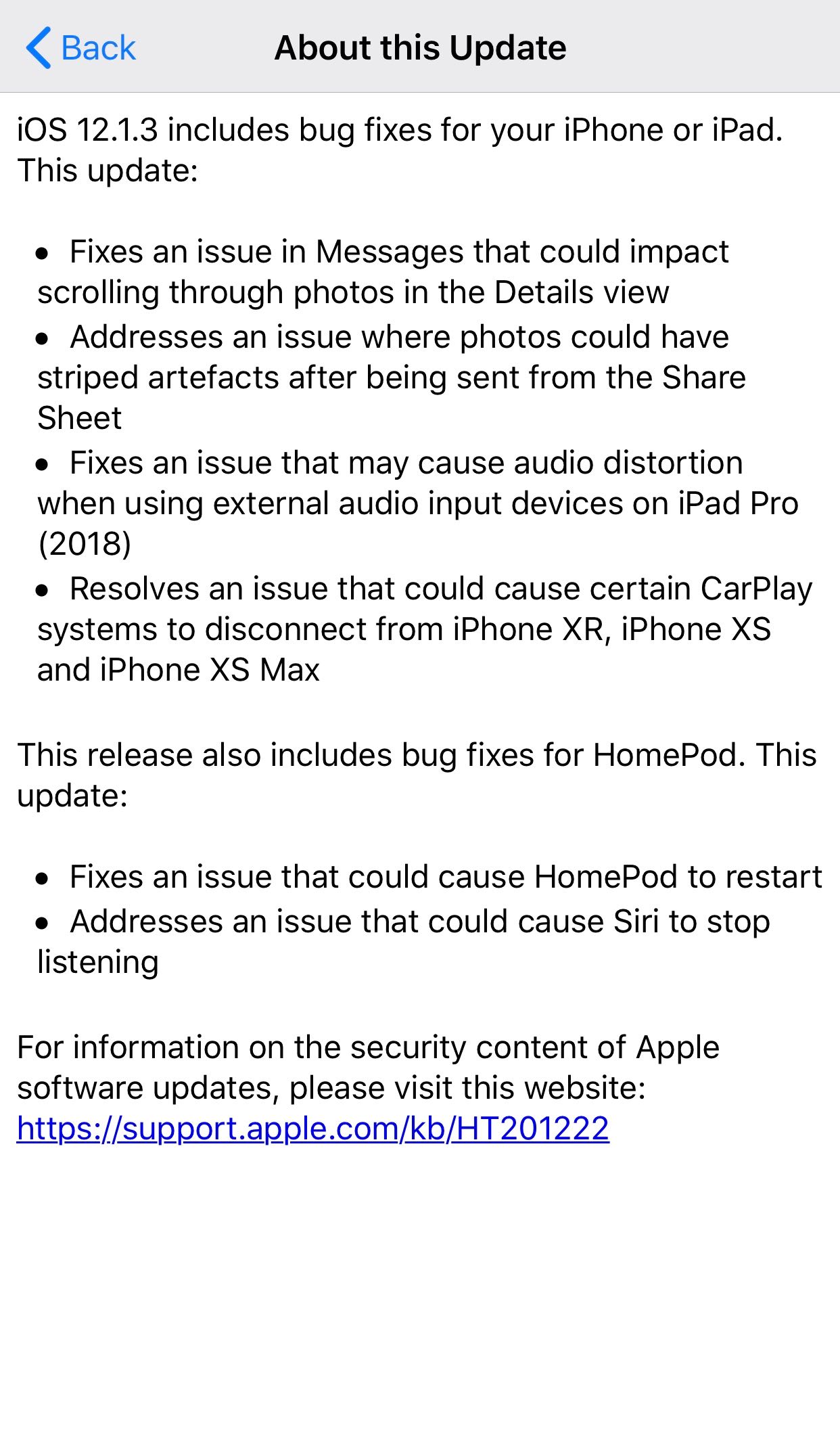Viewport: 840px width, 1456px height.
Task: Open the support.apple.com/kb/HT201222 link
Action: 312,1129
